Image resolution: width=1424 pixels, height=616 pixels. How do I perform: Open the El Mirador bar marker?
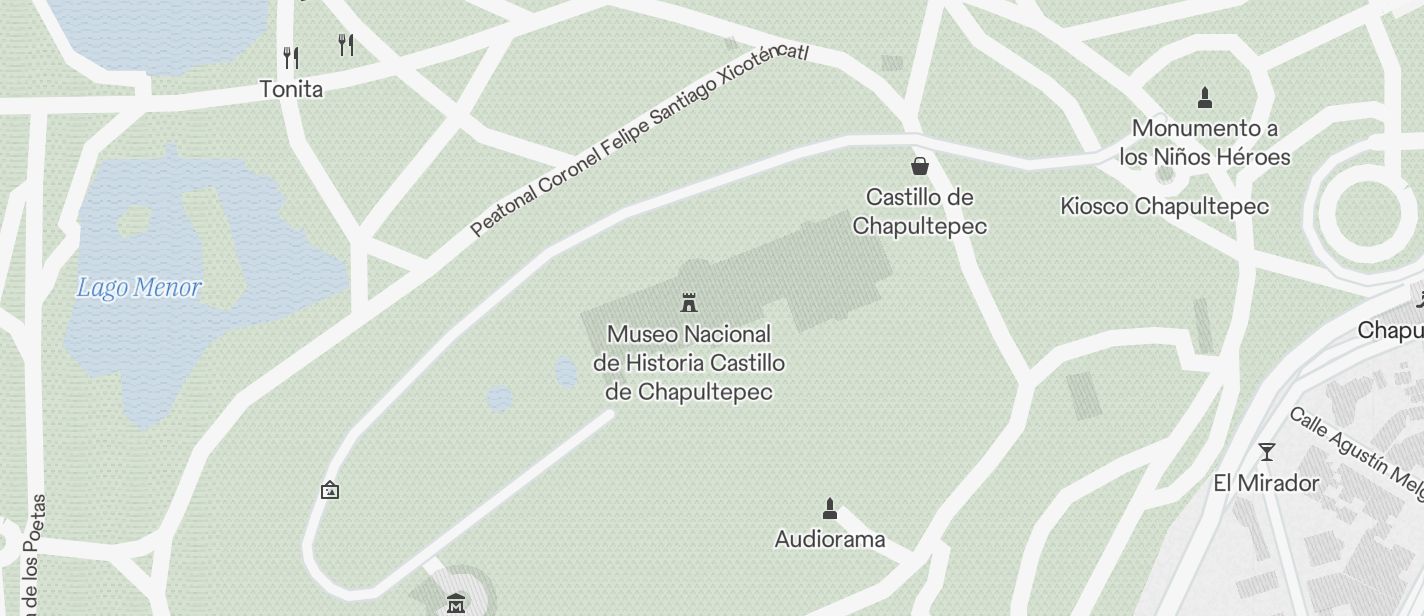pyautogui.click(x=1267, y=452)
